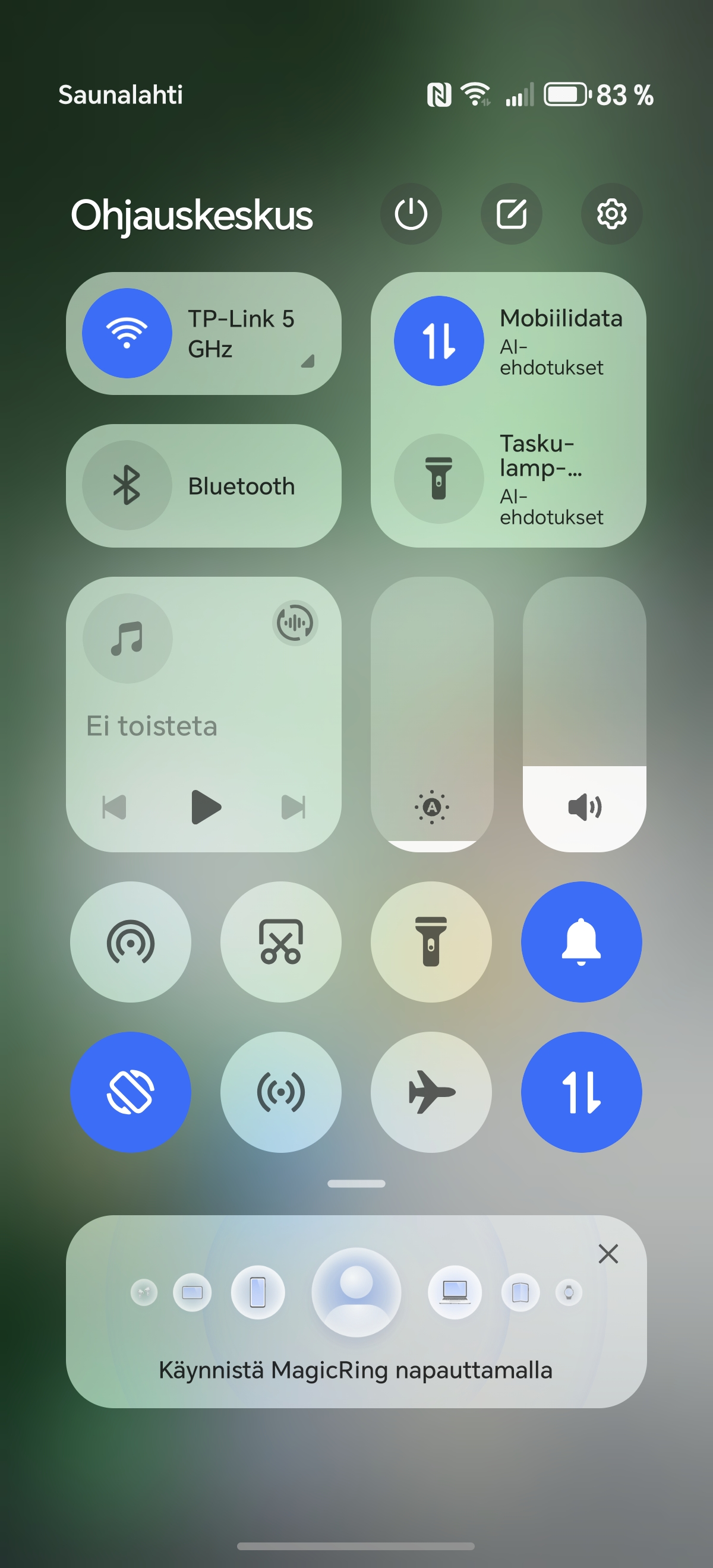Open the power menu icon
This screenshot has width=713, height=1568.
tap(411, 214)
